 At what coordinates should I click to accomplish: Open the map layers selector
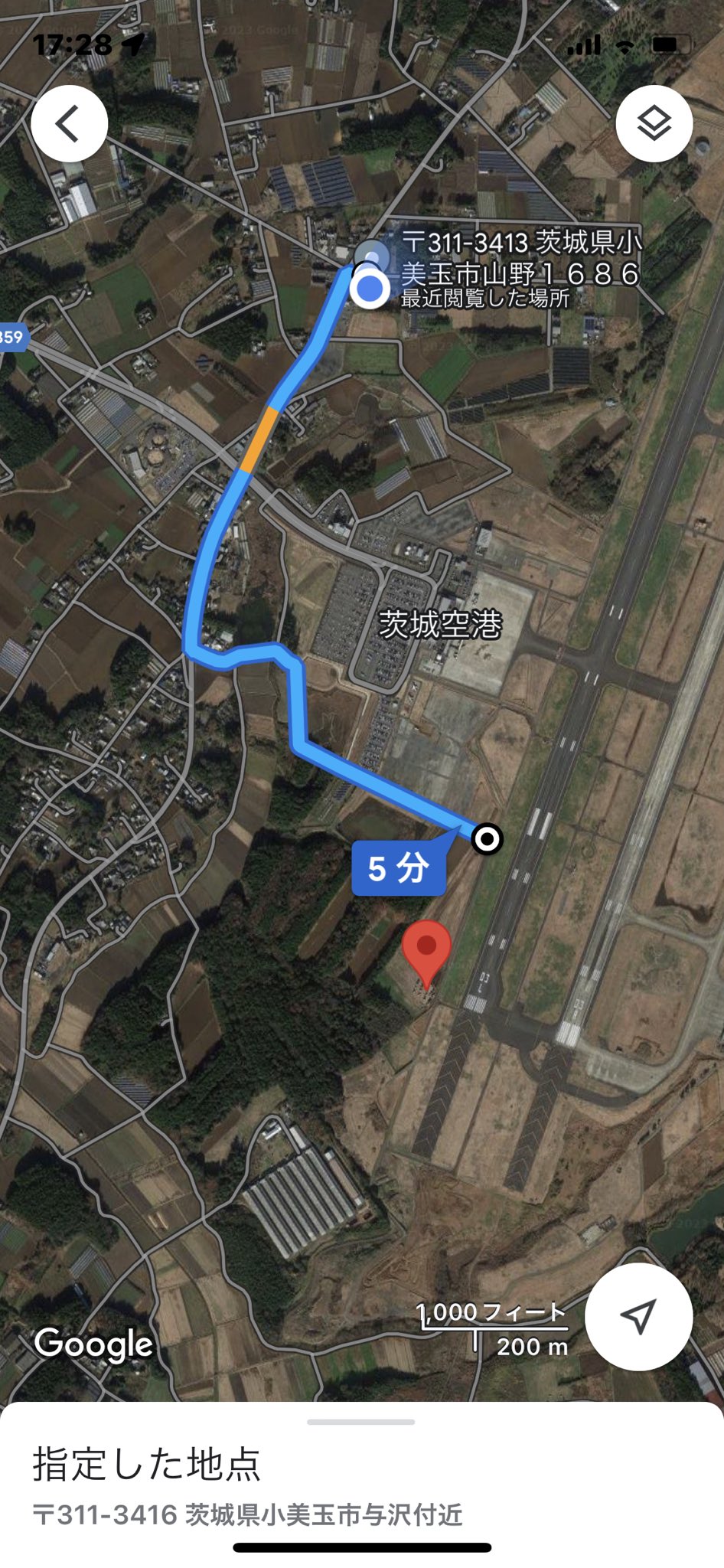pos(654,124)
